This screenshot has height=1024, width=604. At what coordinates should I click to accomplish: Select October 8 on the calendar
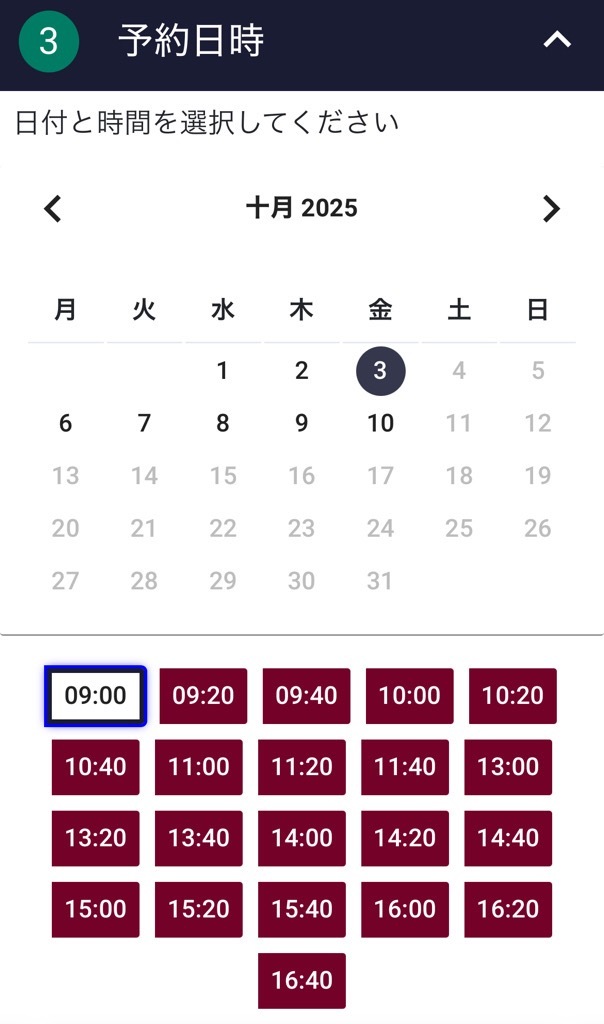(222, 423)
